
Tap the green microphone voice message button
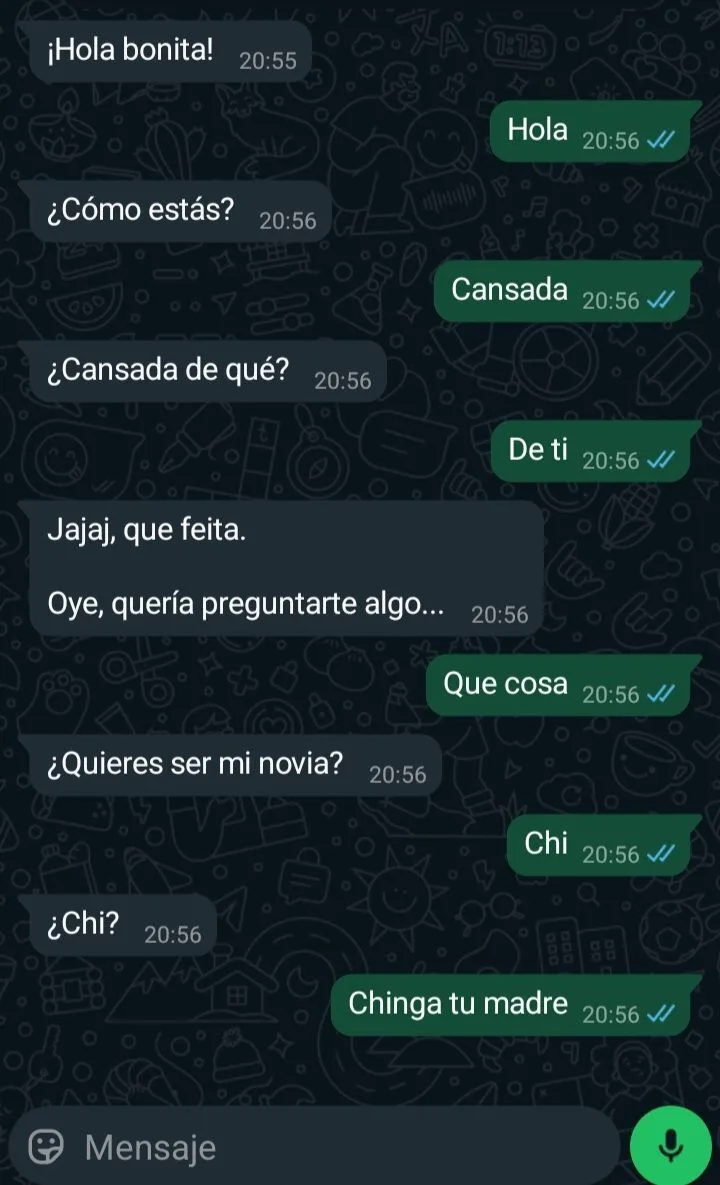(x=671, y=1146)
